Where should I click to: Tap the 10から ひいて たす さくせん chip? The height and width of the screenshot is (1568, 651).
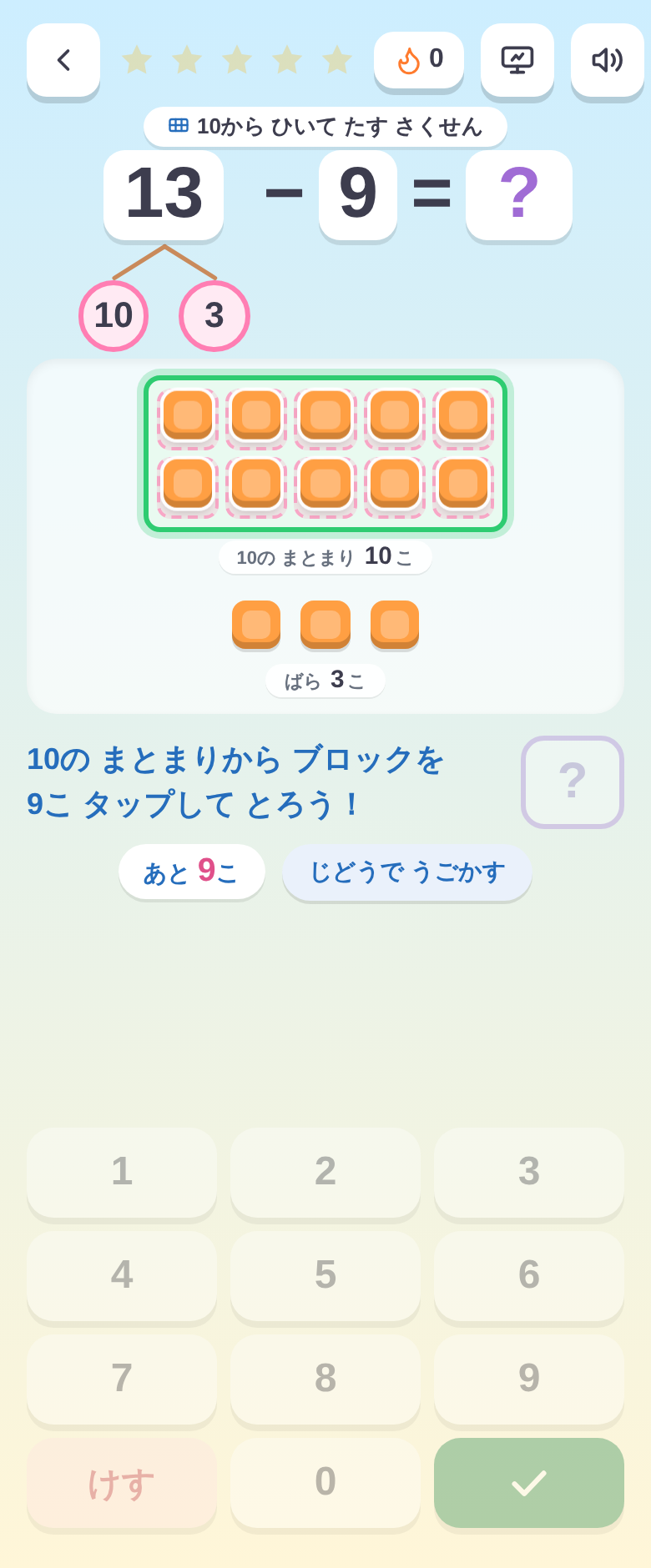(x=325, y=127)
